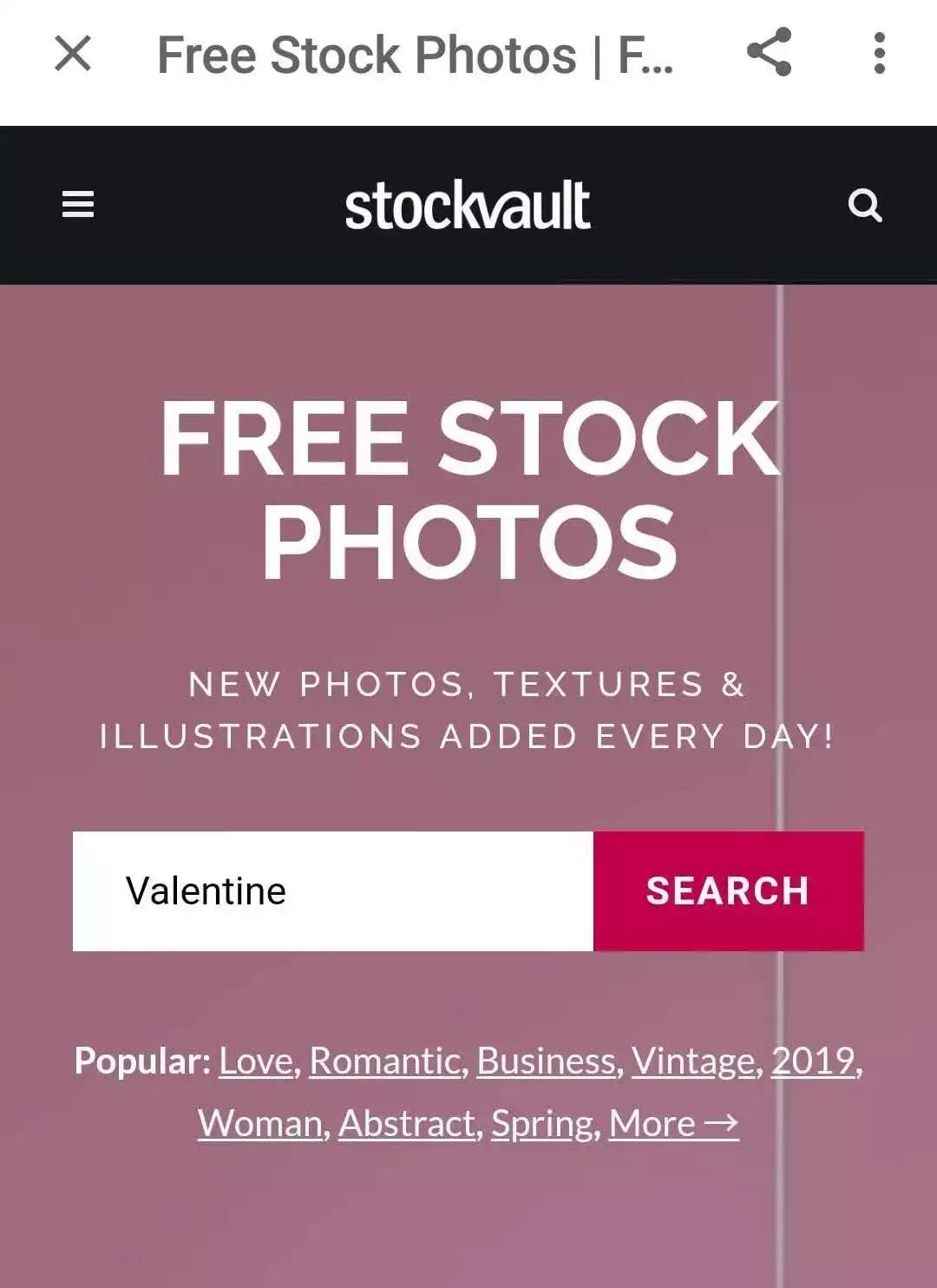Browse the Romantic popular tag

tap(385, 1061)
